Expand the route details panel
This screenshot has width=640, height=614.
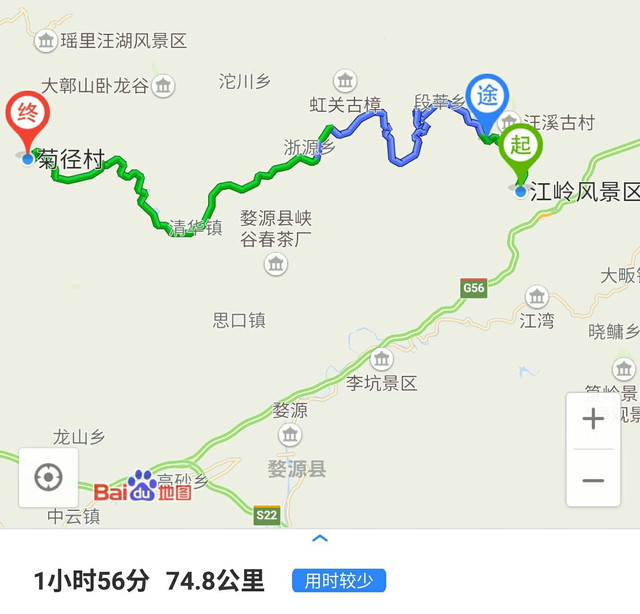(320, 539)
